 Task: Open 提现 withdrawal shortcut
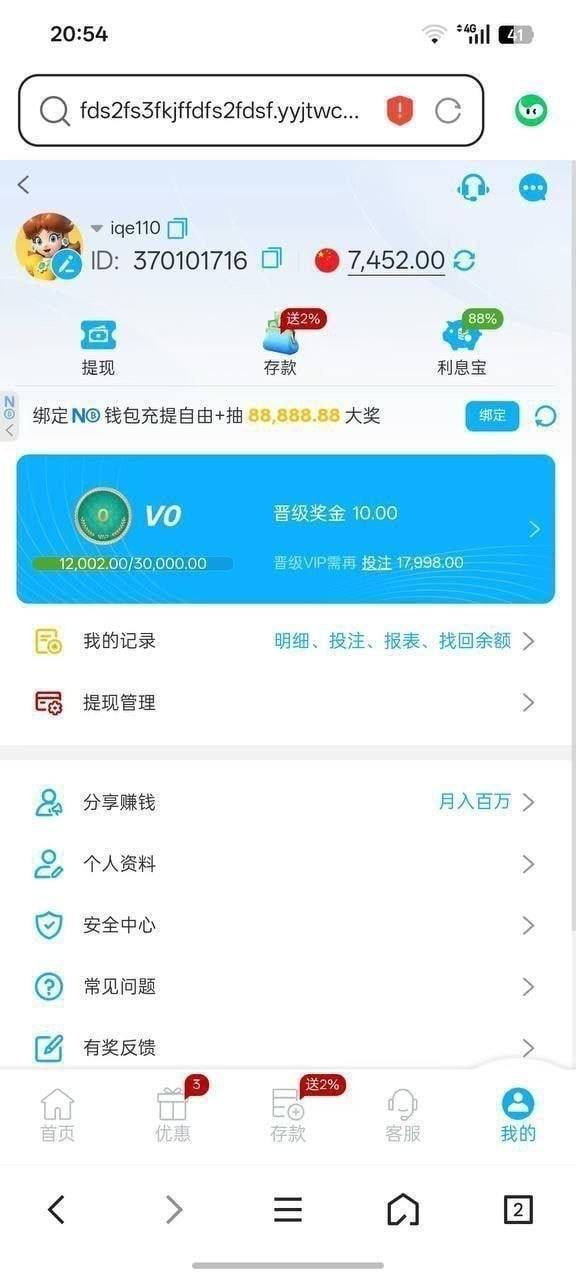tap(98, 347)
